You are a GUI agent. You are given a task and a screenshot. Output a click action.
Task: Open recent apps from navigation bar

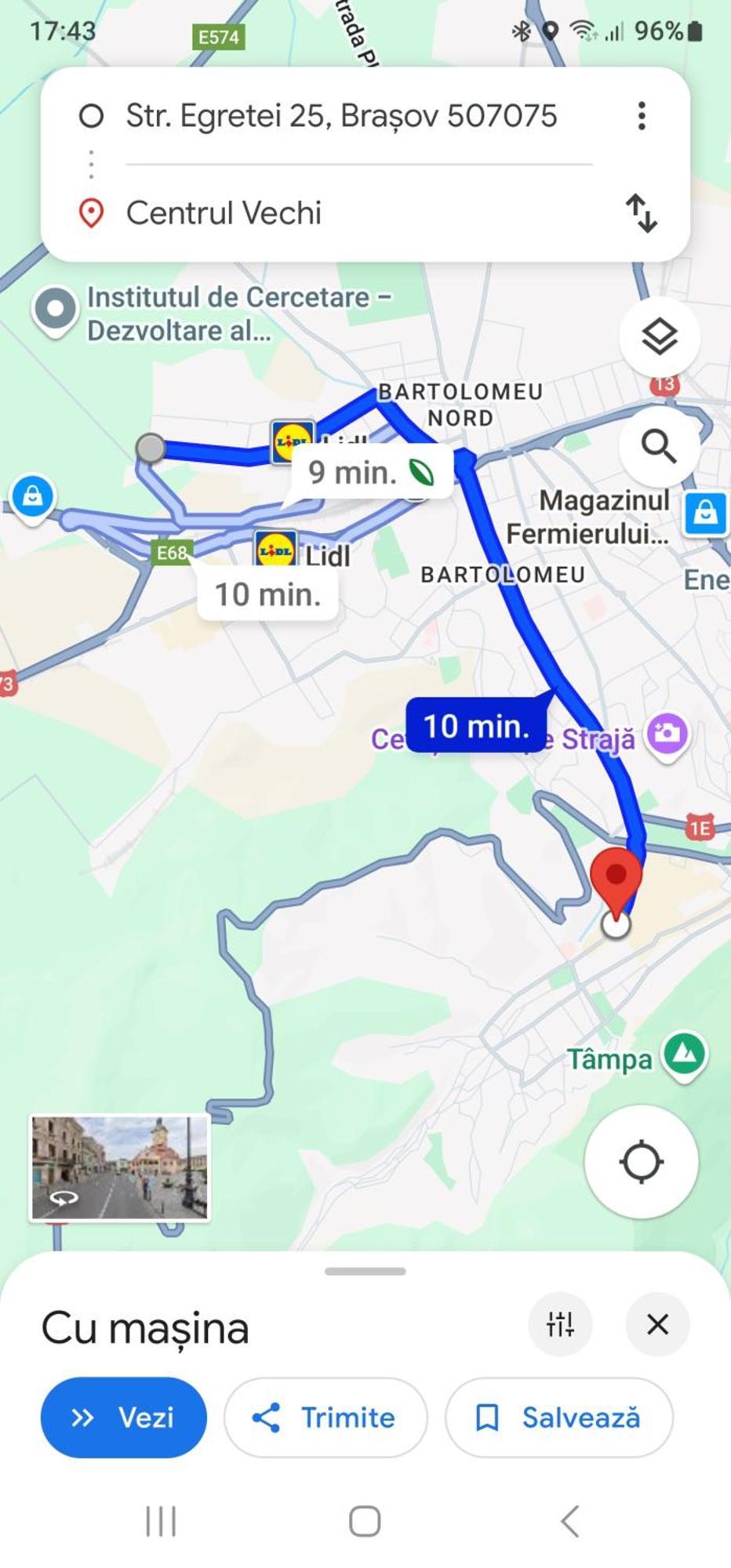coord(161,1521)
